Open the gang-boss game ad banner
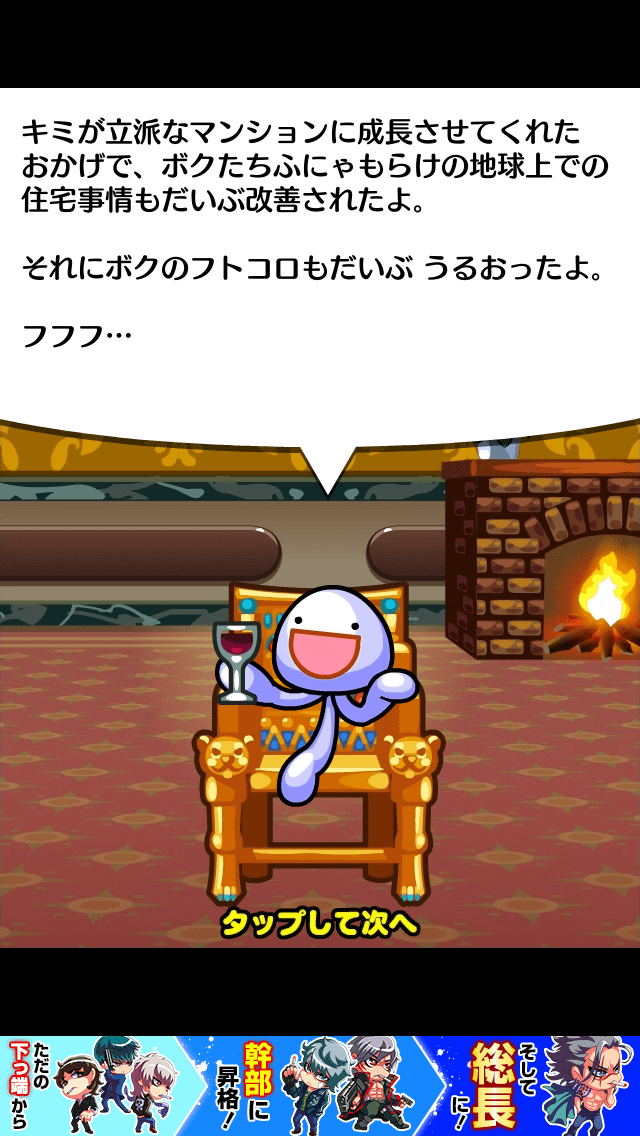The width and height of the screenshot is (640, 1136). 320,1085
